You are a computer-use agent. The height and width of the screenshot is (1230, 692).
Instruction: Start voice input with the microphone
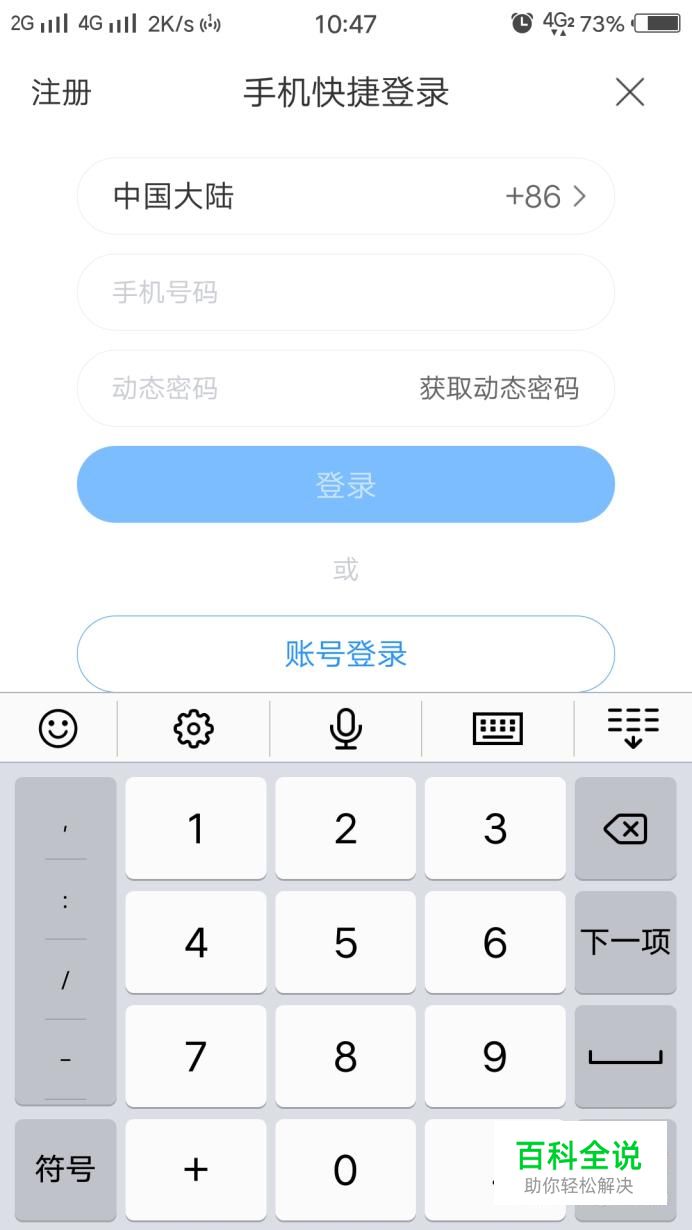point(345,728)
